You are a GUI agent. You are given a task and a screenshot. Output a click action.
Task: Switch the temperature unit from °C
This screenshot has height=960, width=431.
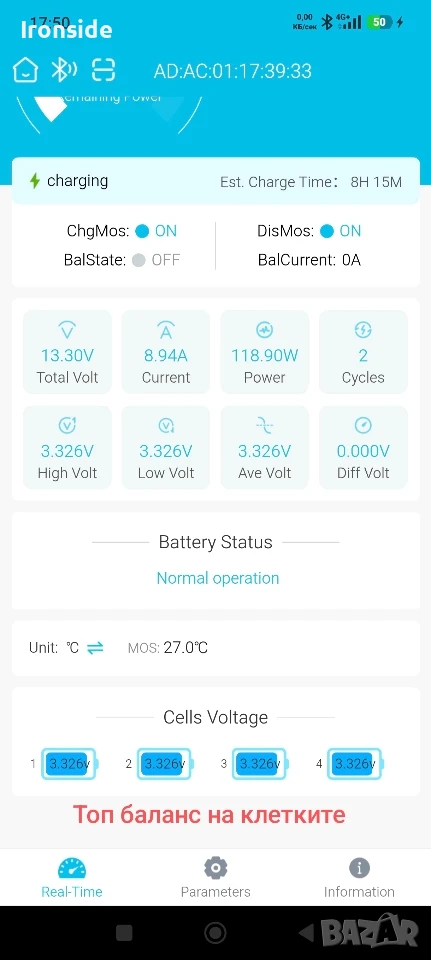(x=95, y=648)
